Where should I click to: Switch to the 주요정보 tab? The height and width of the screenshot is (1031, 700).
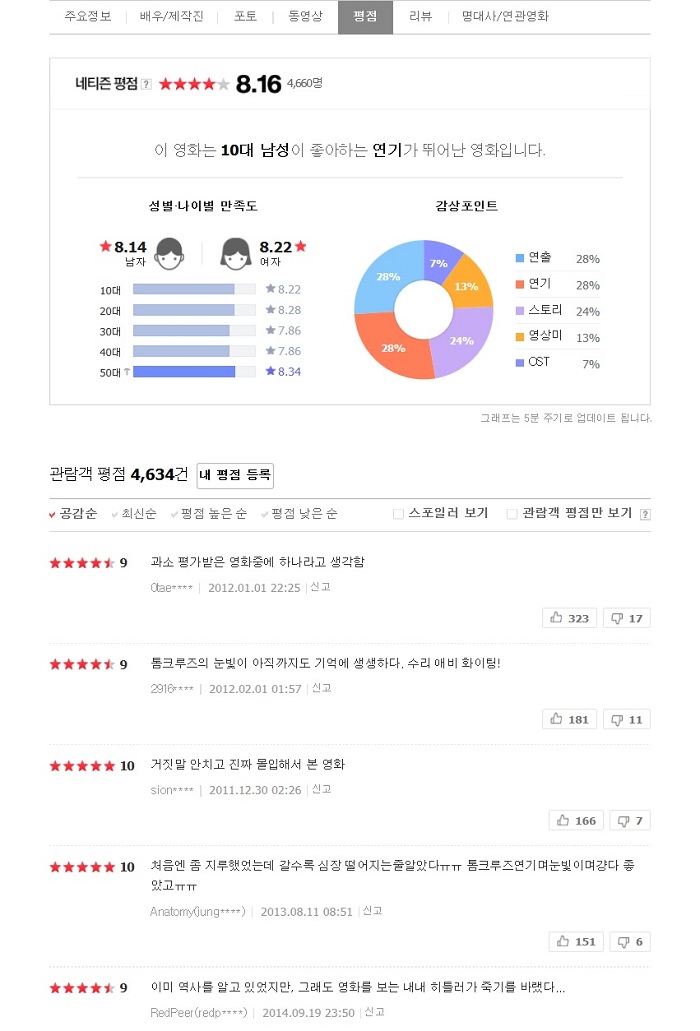(x=88, y=17)
